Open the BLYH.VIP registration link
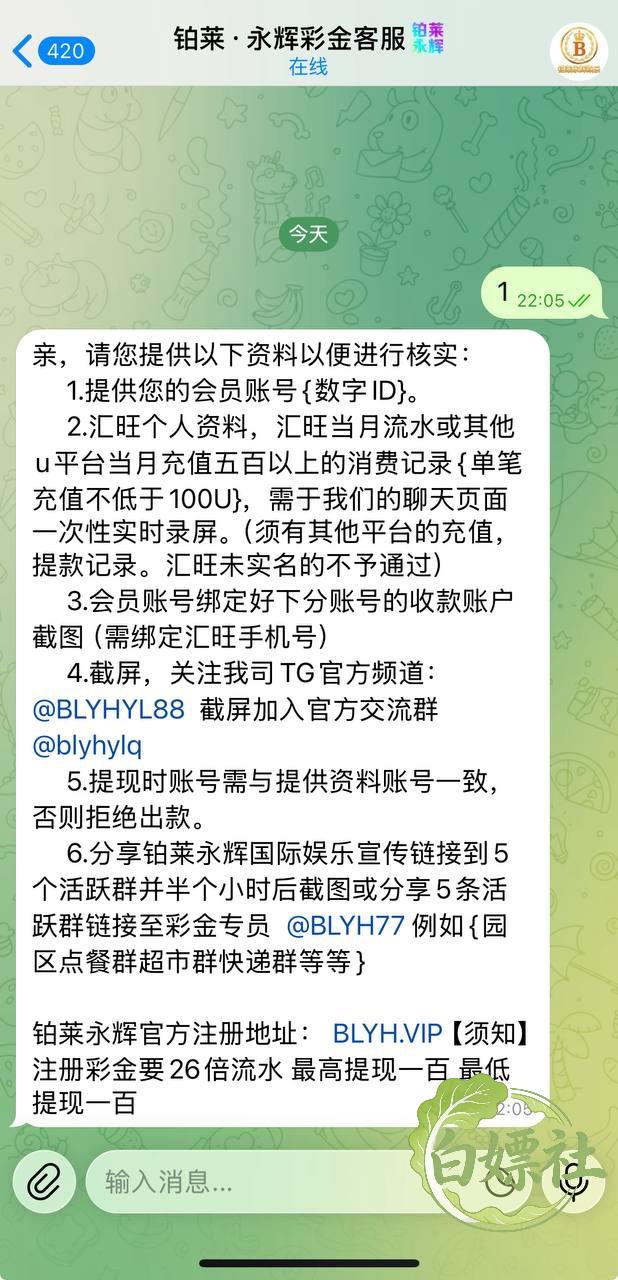 coord(387,1033)
